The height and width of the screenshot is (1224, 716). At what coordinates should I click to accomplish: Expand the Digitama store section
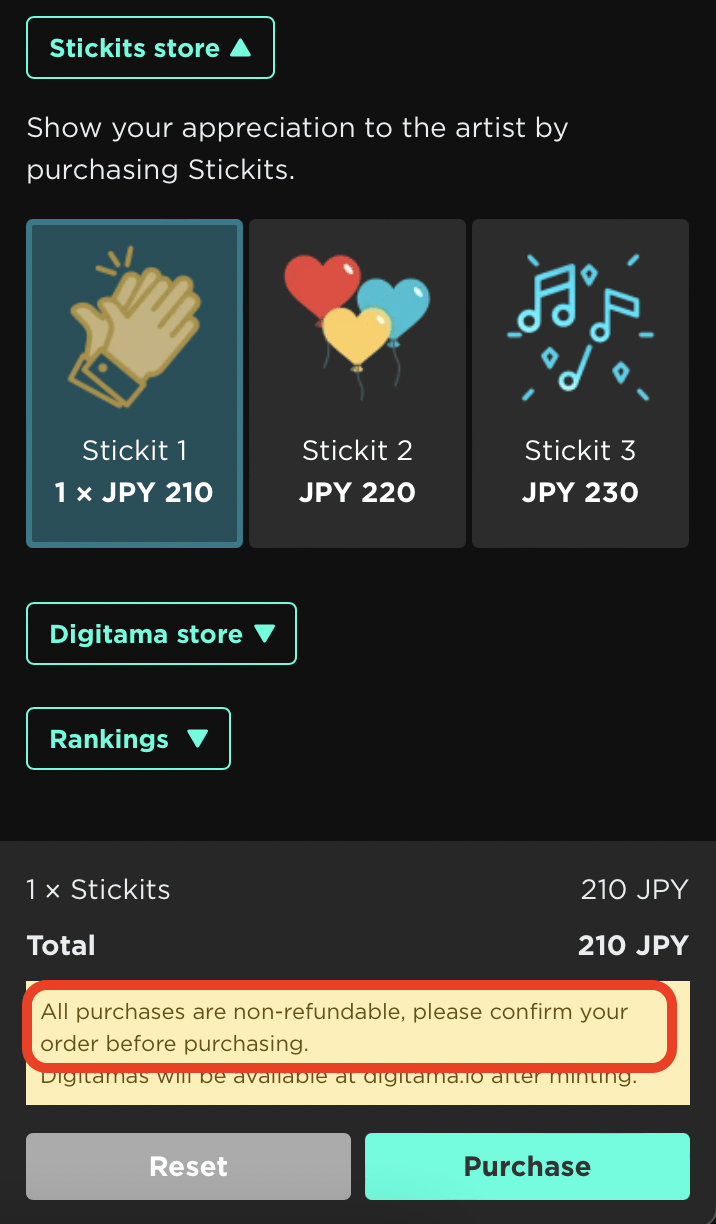click(x=161, y=634)
